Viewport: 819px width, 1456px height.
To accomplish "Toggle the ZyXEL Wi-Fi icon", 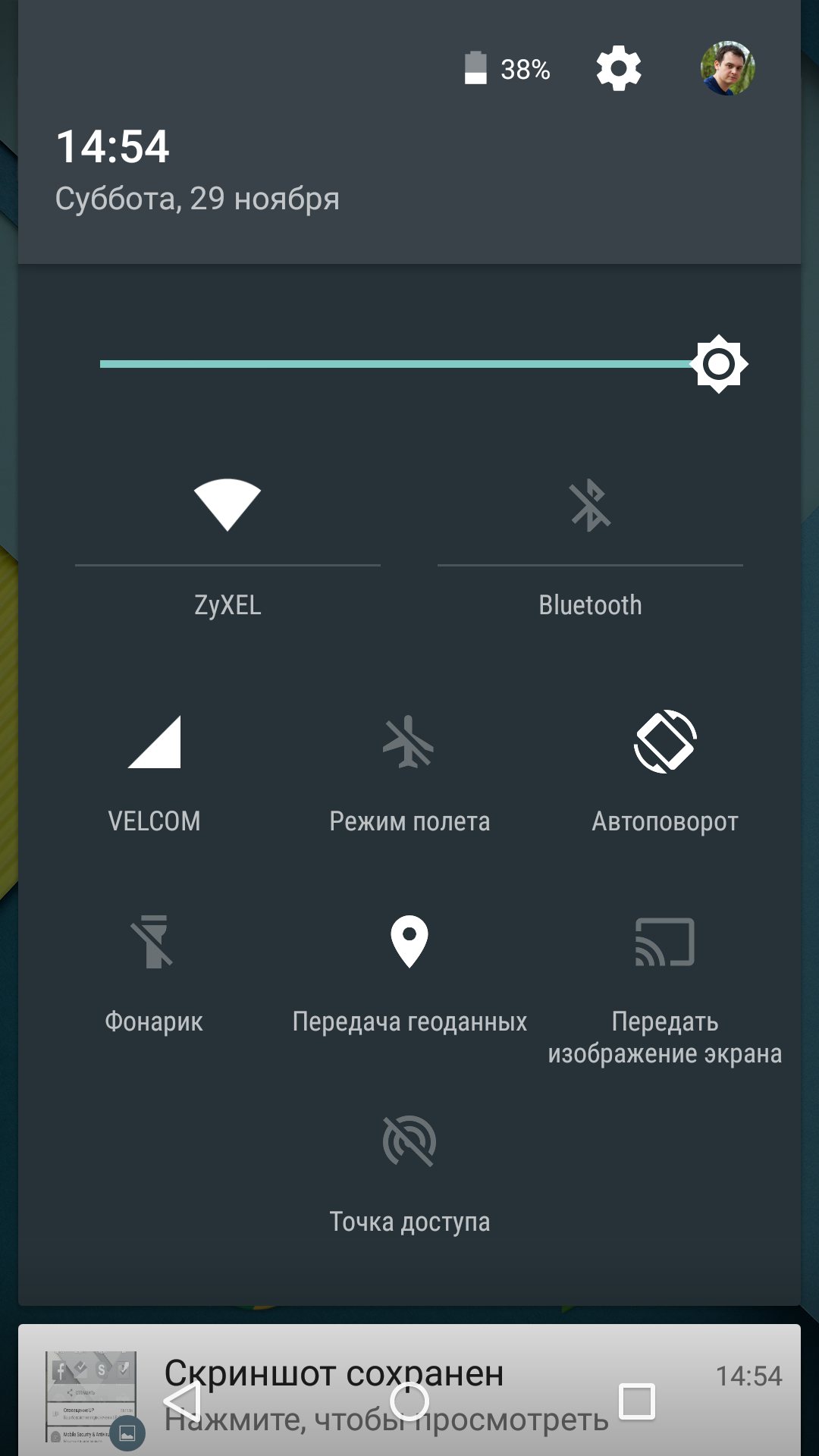I will (x=227, y=505).
